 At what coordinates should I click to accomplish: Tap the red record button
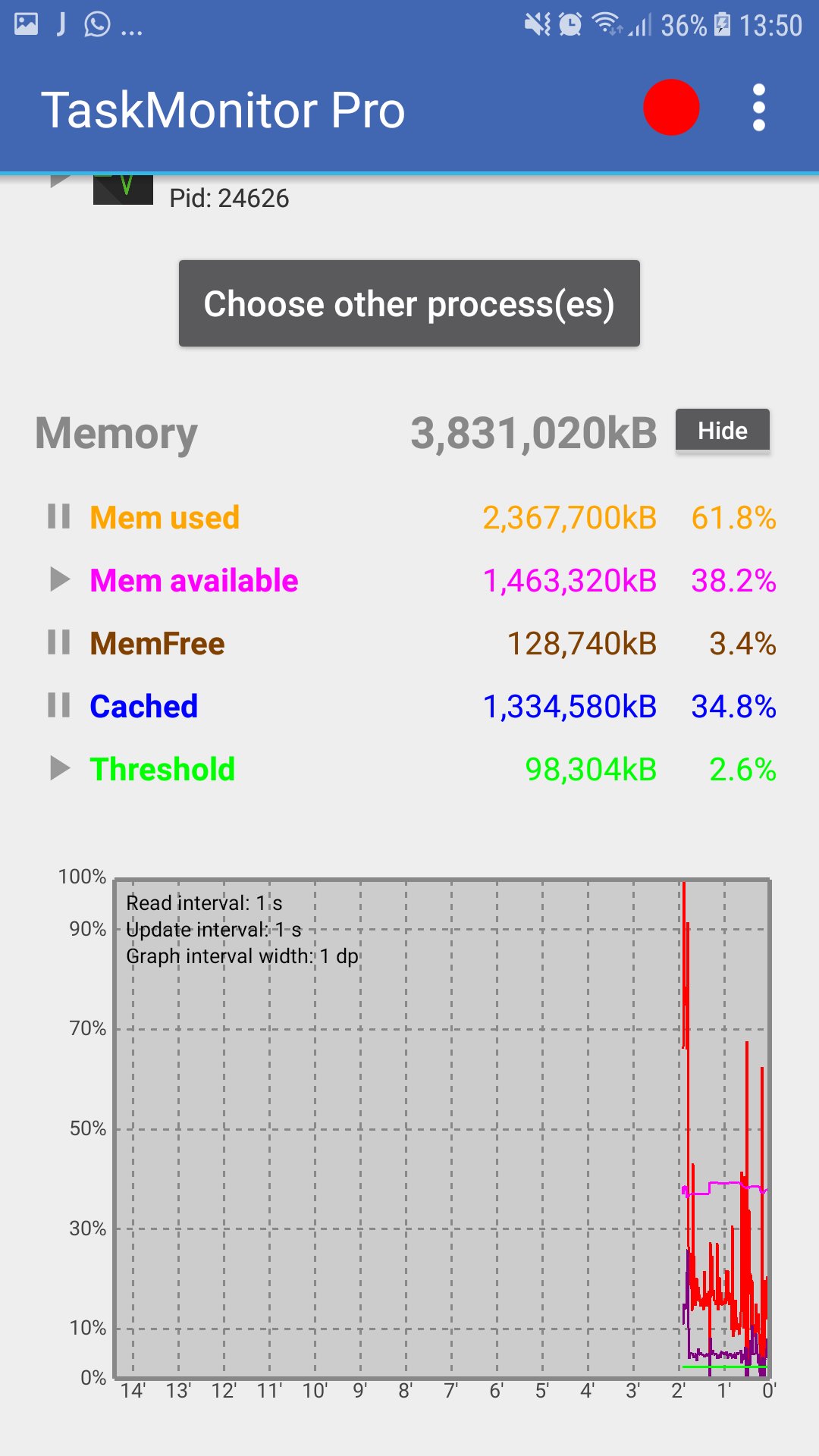(671, 108)
